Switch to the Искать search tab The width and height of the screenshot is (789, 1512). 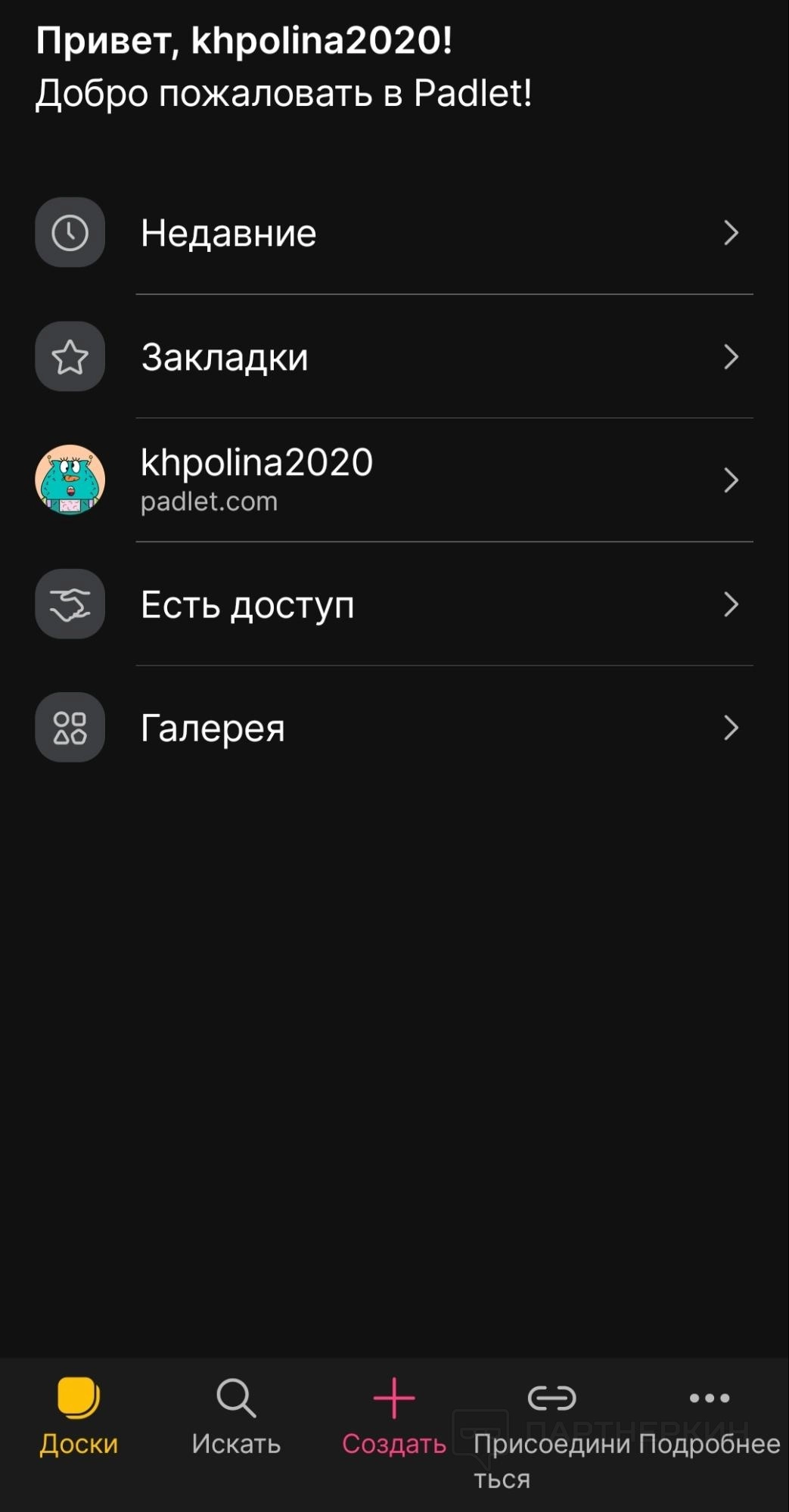click(x=236, y=1416)
